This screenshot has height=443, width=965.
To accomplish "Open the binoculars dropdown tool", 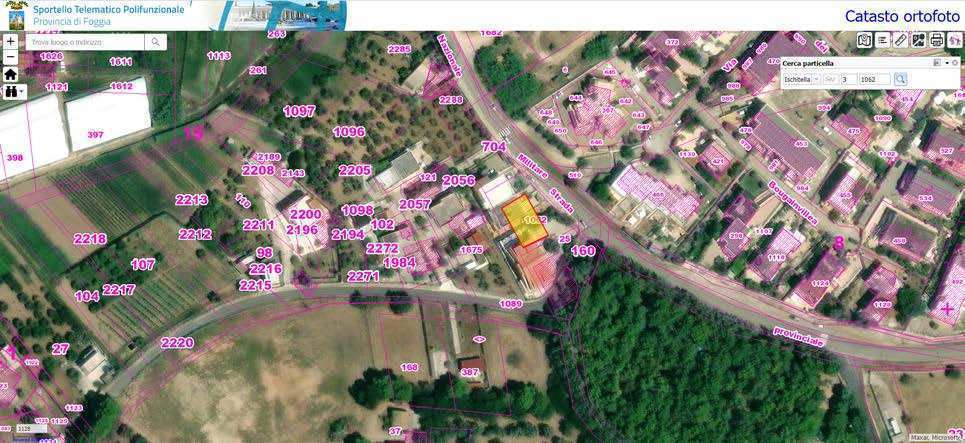I will [12, 91].
